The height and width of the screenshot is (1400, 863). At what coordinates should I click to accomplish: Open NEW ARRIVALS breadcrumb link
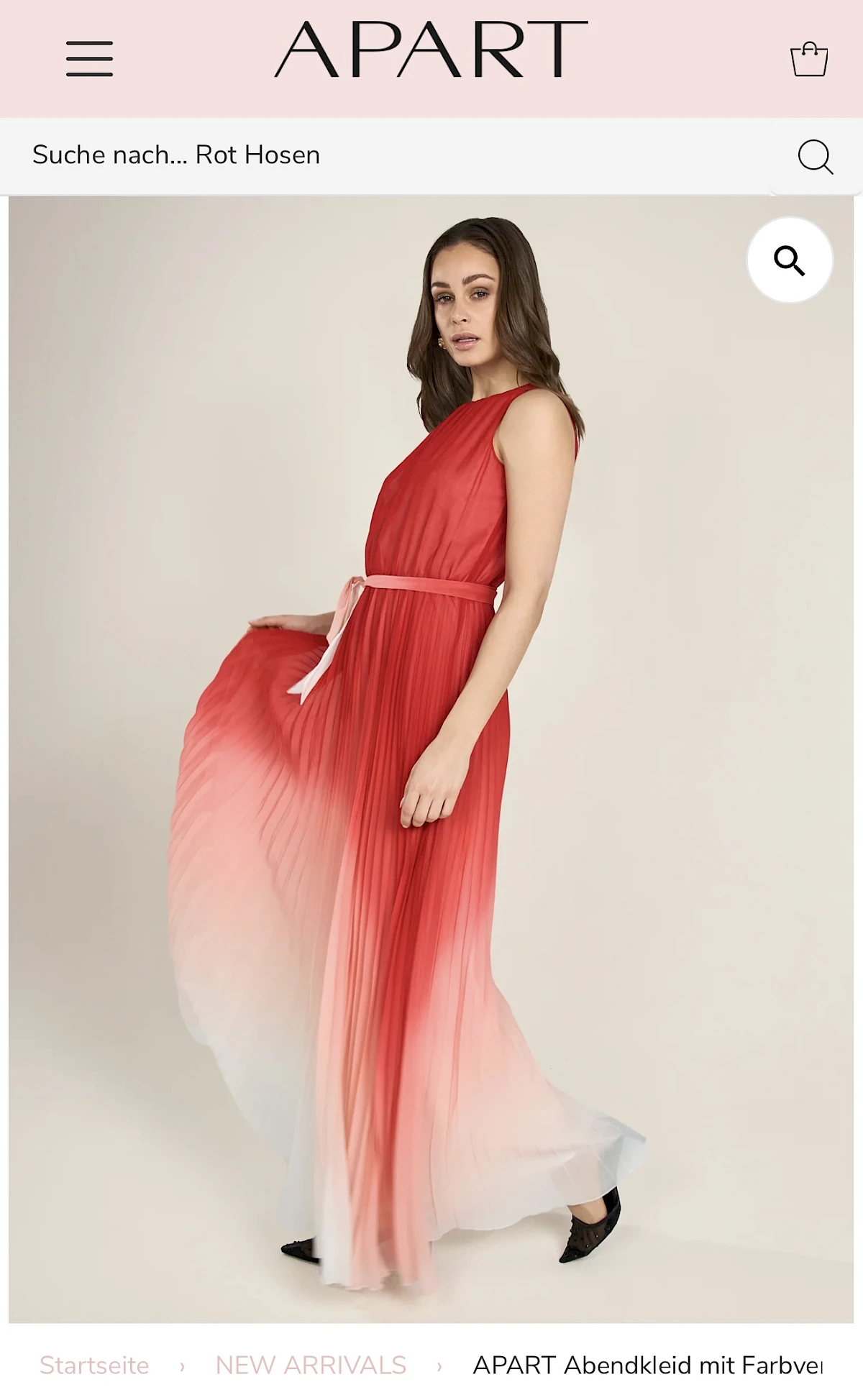click(311, 1364)
